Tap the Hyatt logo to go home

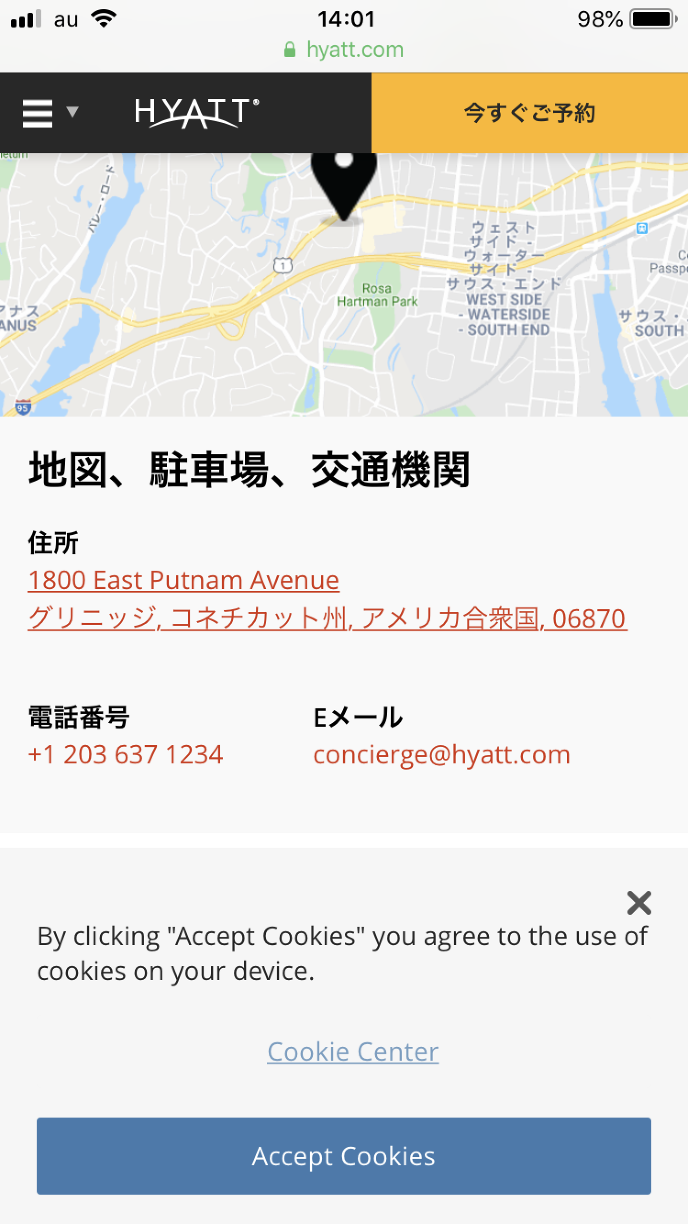(x=197, y=113)
